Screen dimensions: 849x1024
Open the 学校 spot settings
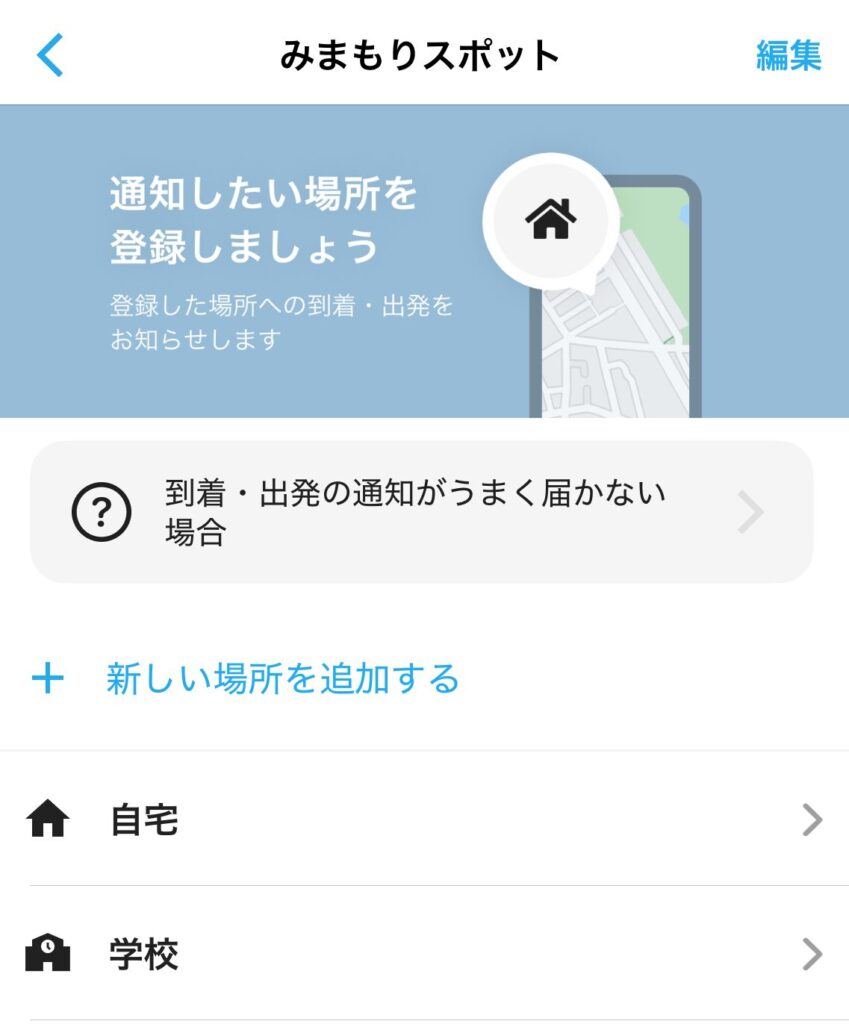click(x=424, y=955)
